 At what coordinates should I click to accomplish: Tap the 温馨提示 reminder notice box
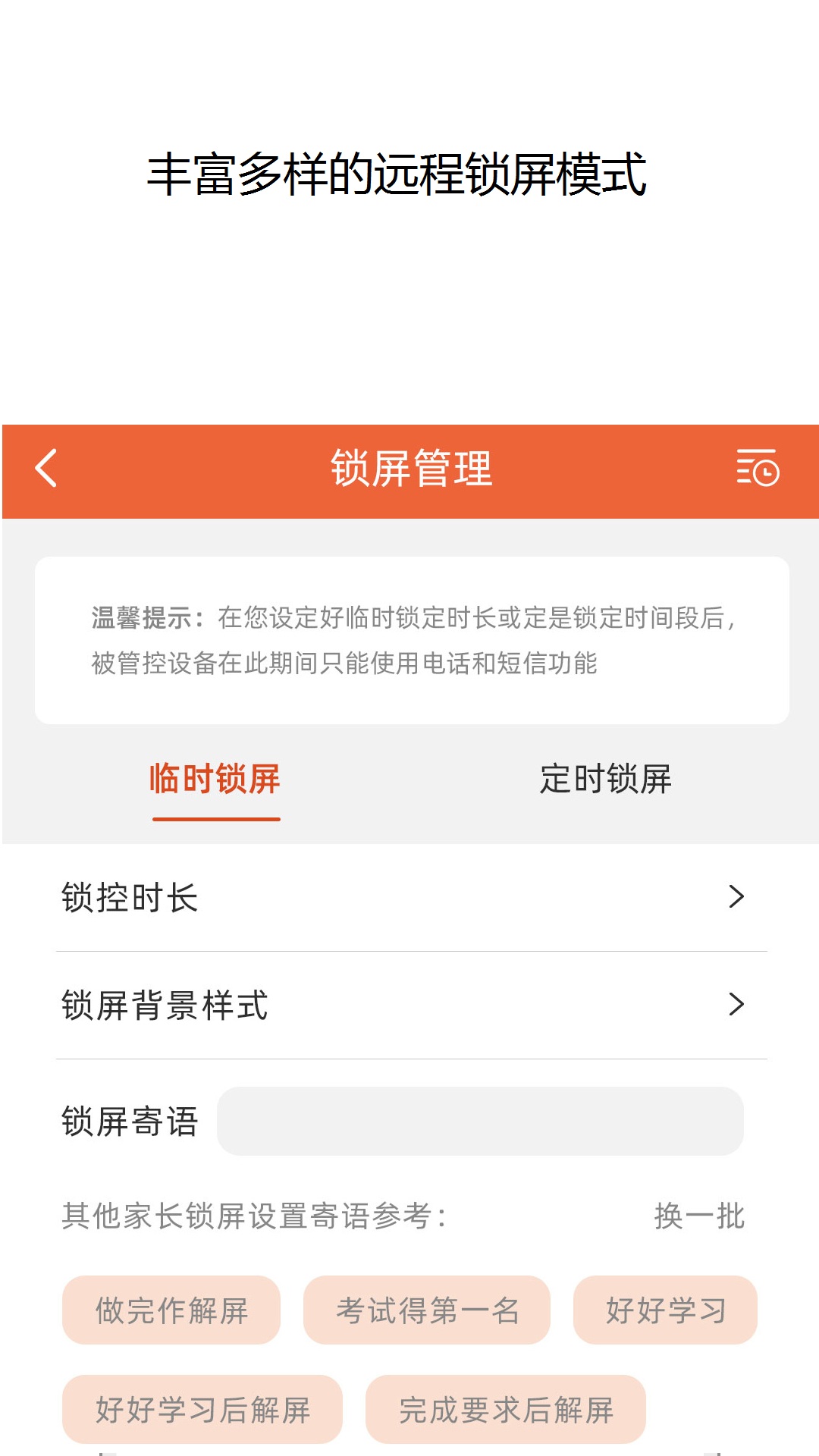coord(409,641)
